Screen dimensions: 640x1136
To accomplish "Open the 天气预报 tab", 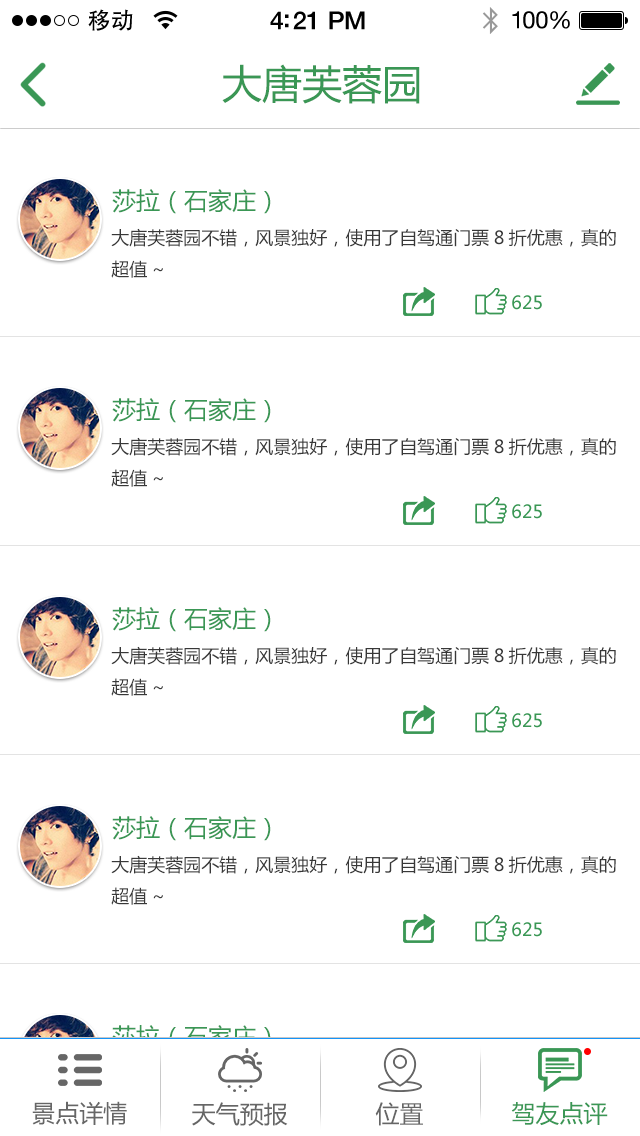I will pos(240,1087).
